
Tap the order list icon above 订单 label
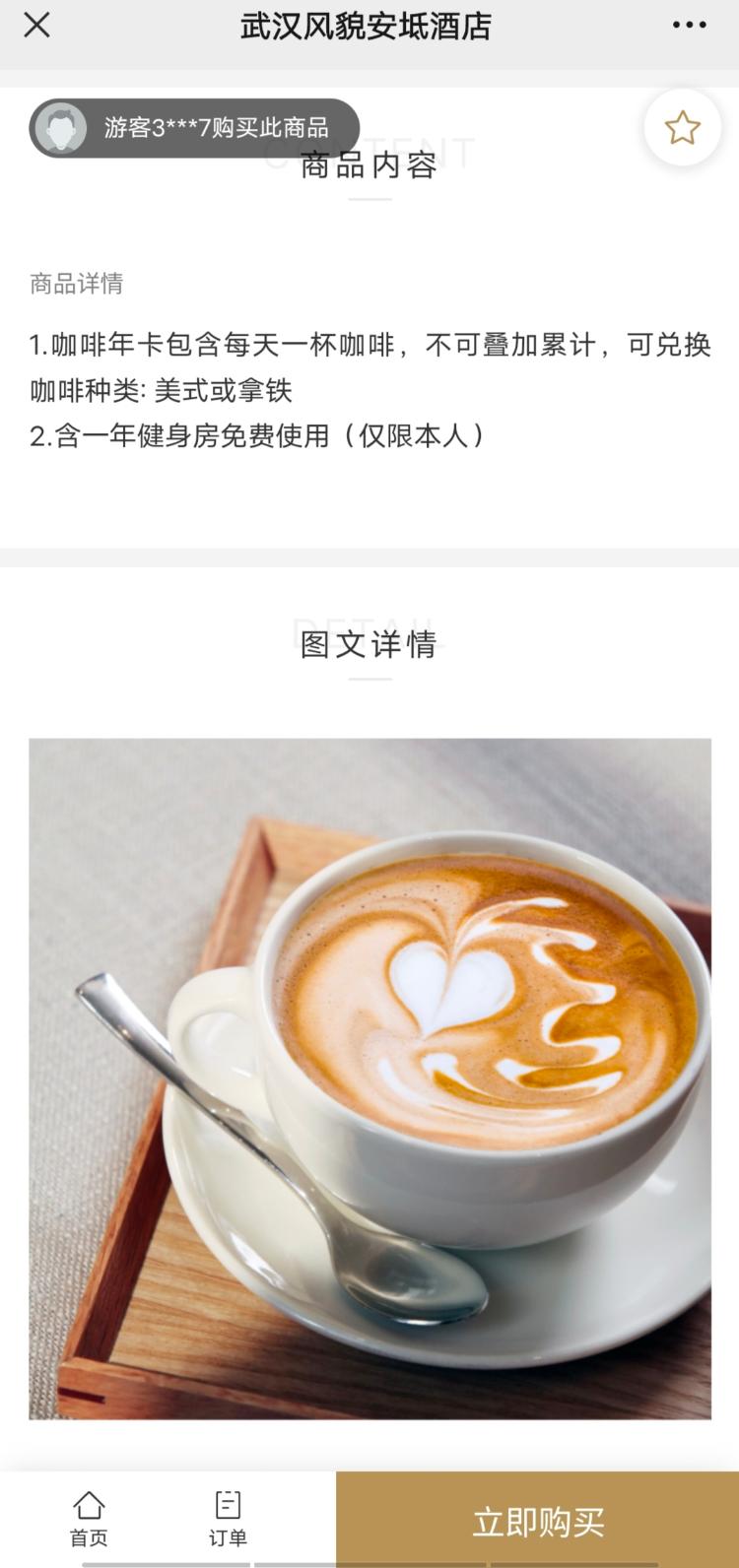point(229,1504)
